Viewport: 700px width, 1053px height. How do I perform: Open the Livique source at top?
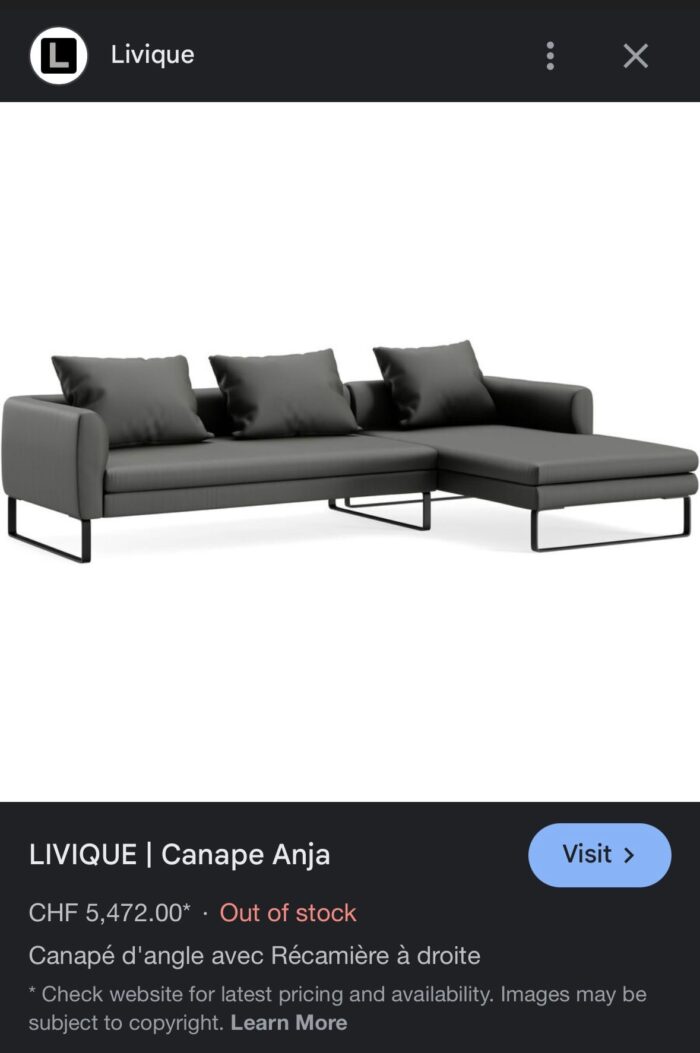[152, 55]
